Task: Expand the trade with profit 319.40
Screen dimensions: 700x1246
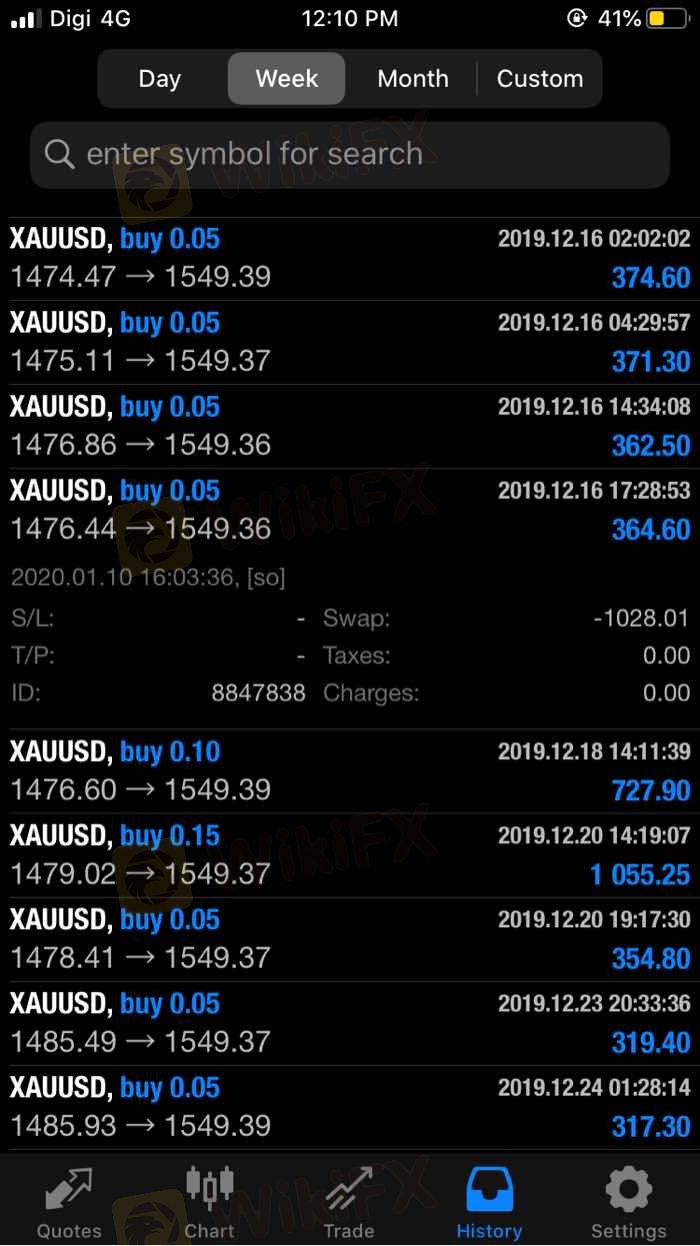Action: pyautogui.click(x=350, y=1023)
